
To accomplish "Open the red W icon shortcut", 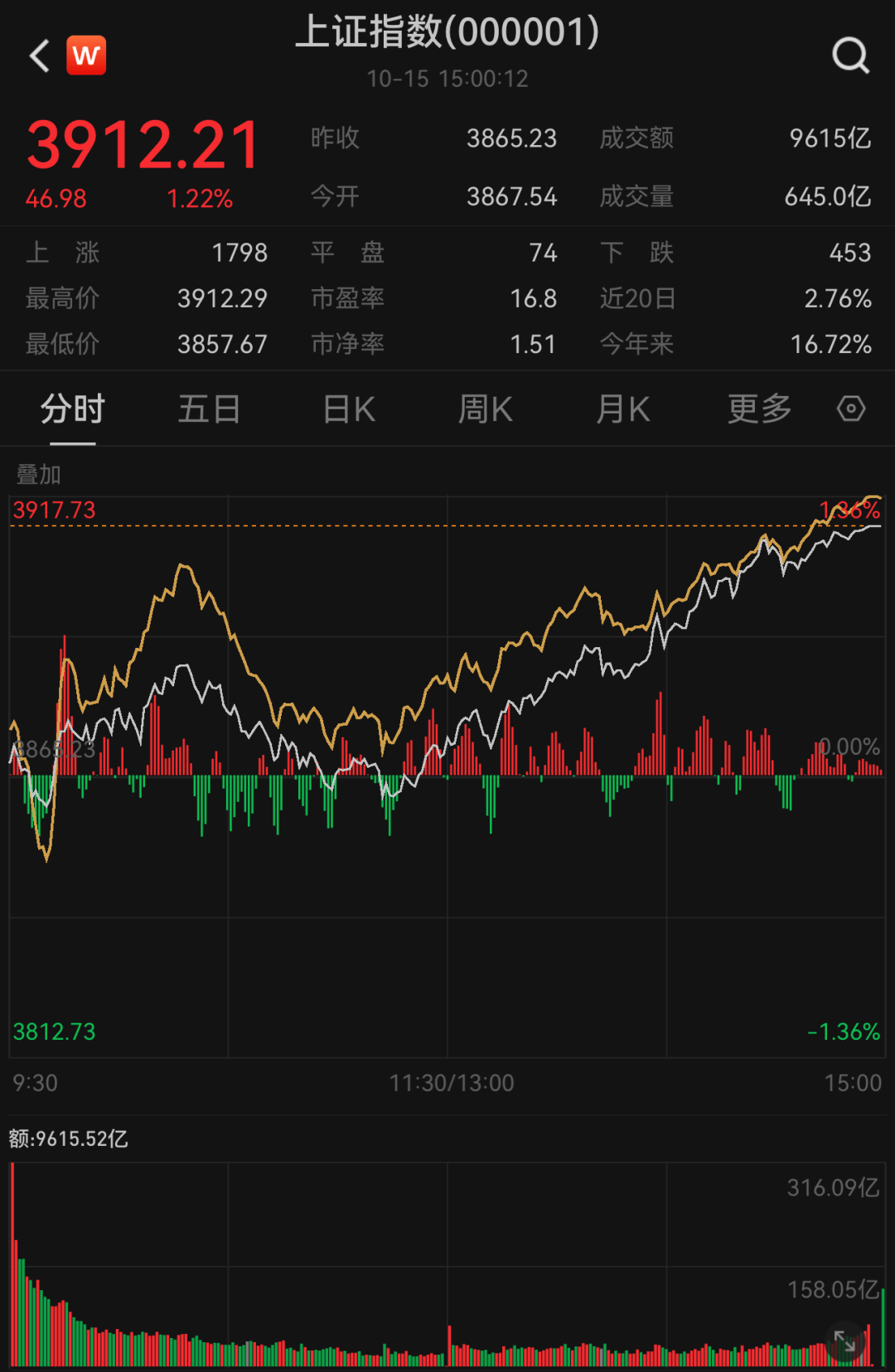I will click(x=86, y=56).
